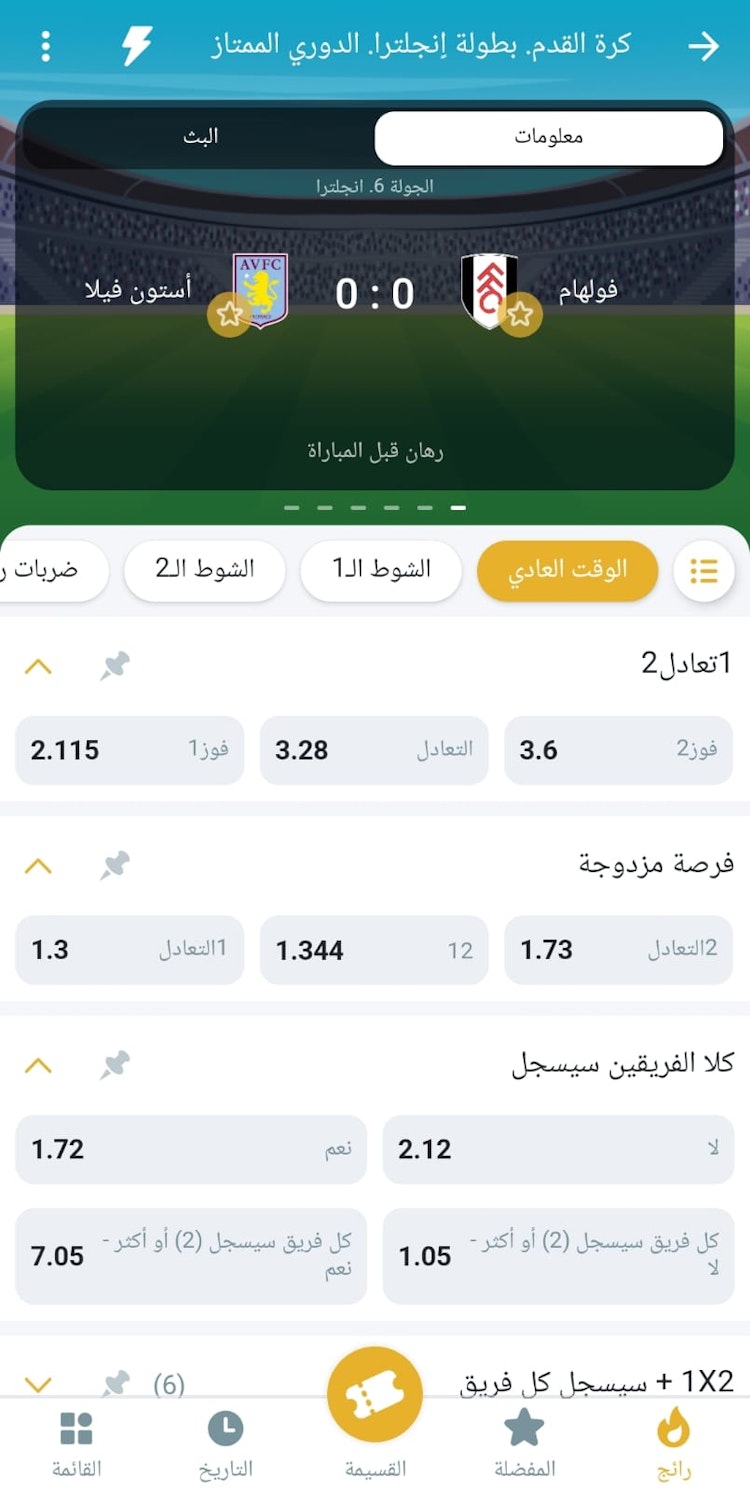
Task: Select the معلومات info tab
Action: pos(548,137)
